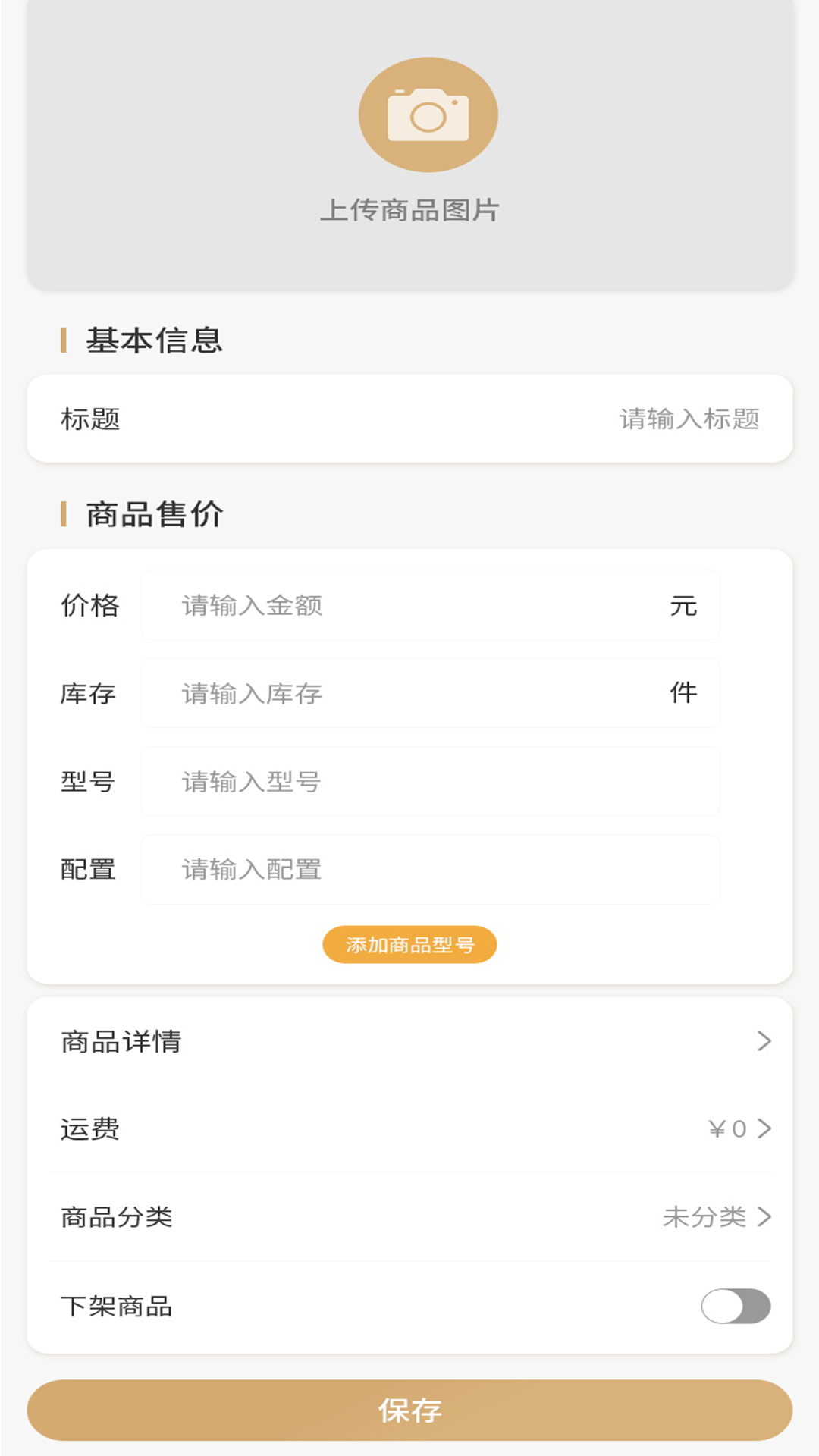Open 商品详情 via its chevron arrow

pyautogui.click(x=766, y=1041)
